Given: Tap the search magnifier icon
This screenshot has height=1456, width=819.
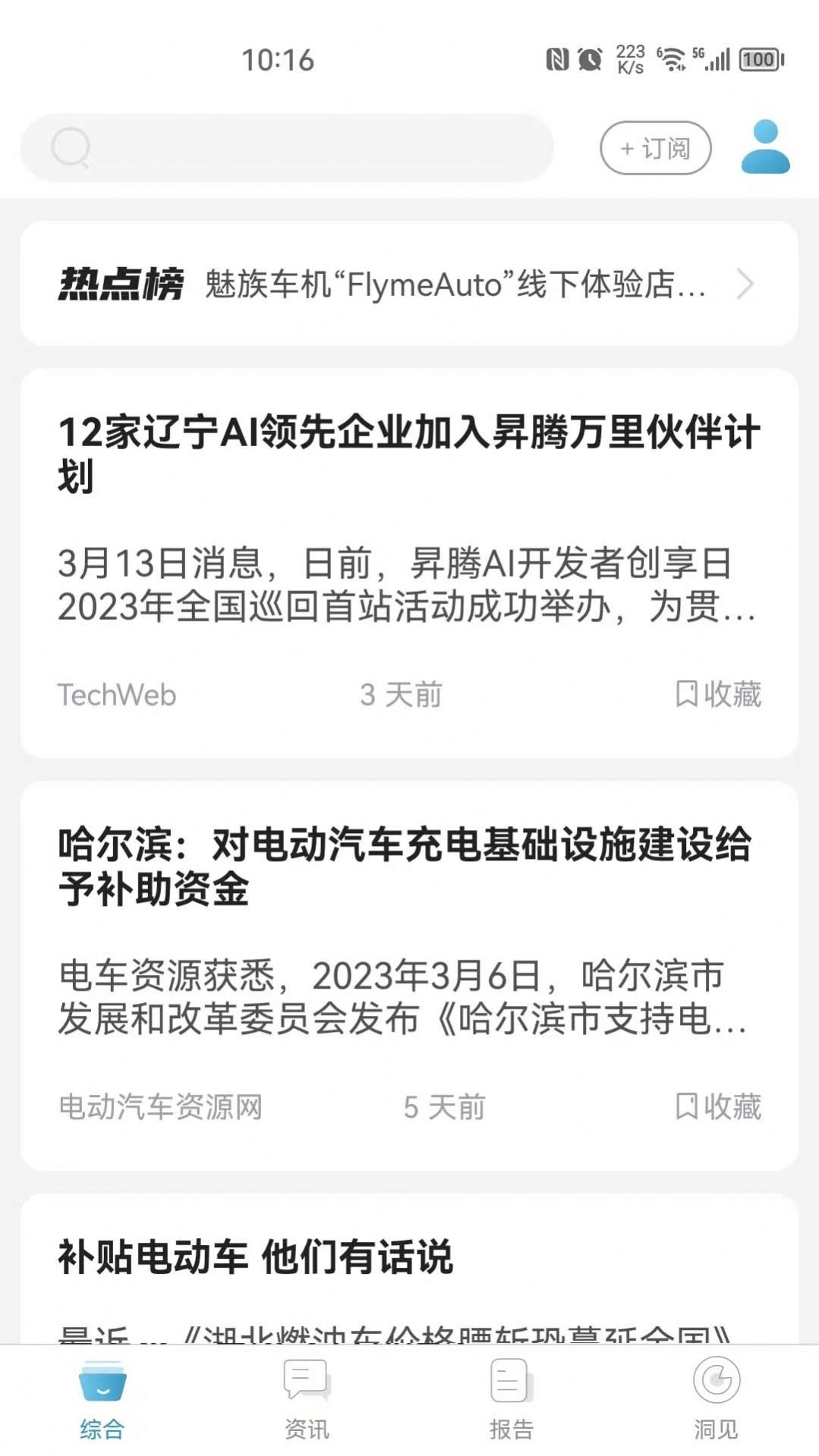Looking at the screenshot, I should (x=70, y=147).
